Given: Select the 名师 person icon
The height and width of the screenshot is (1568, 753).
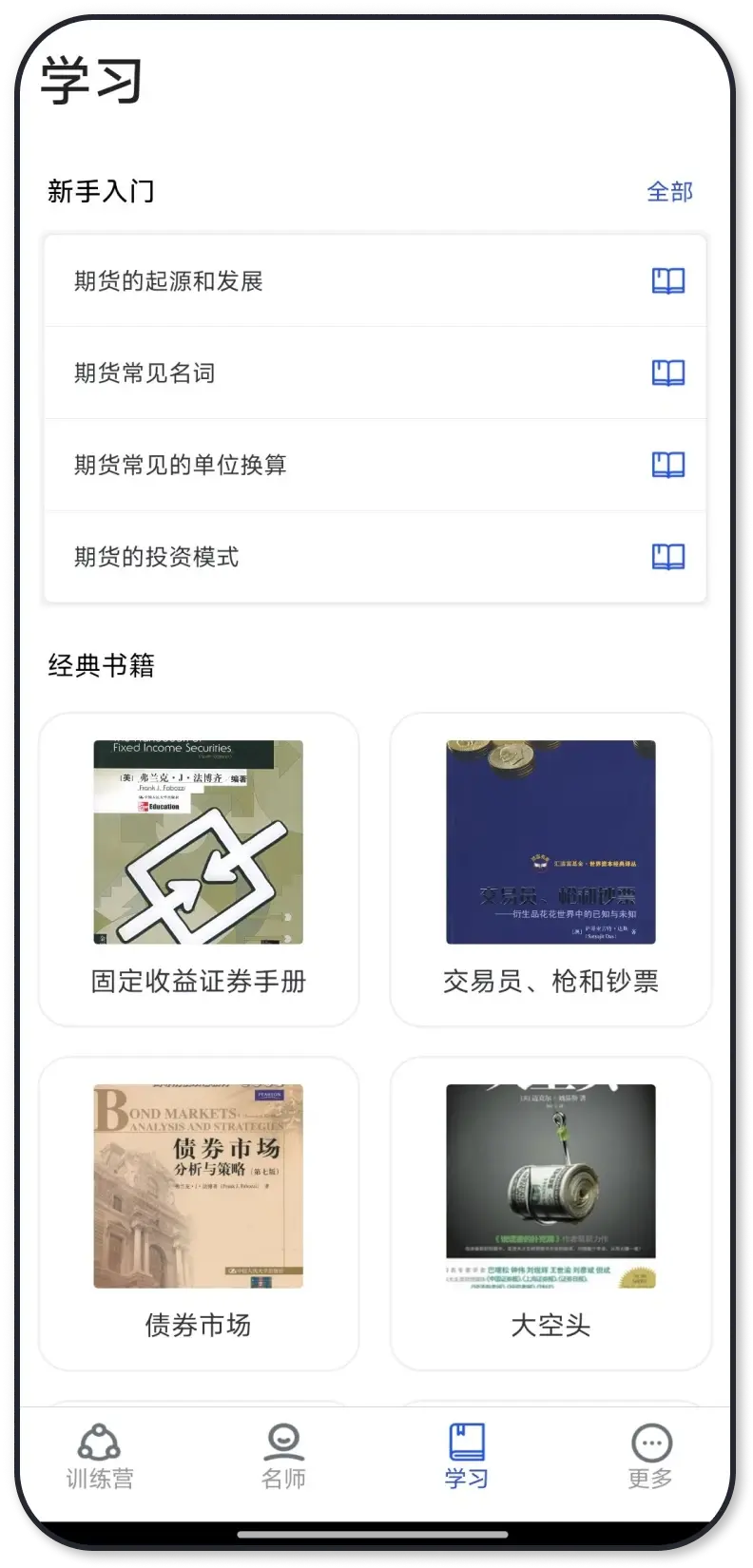Looking at the screenshot, I should (282, 1443).
